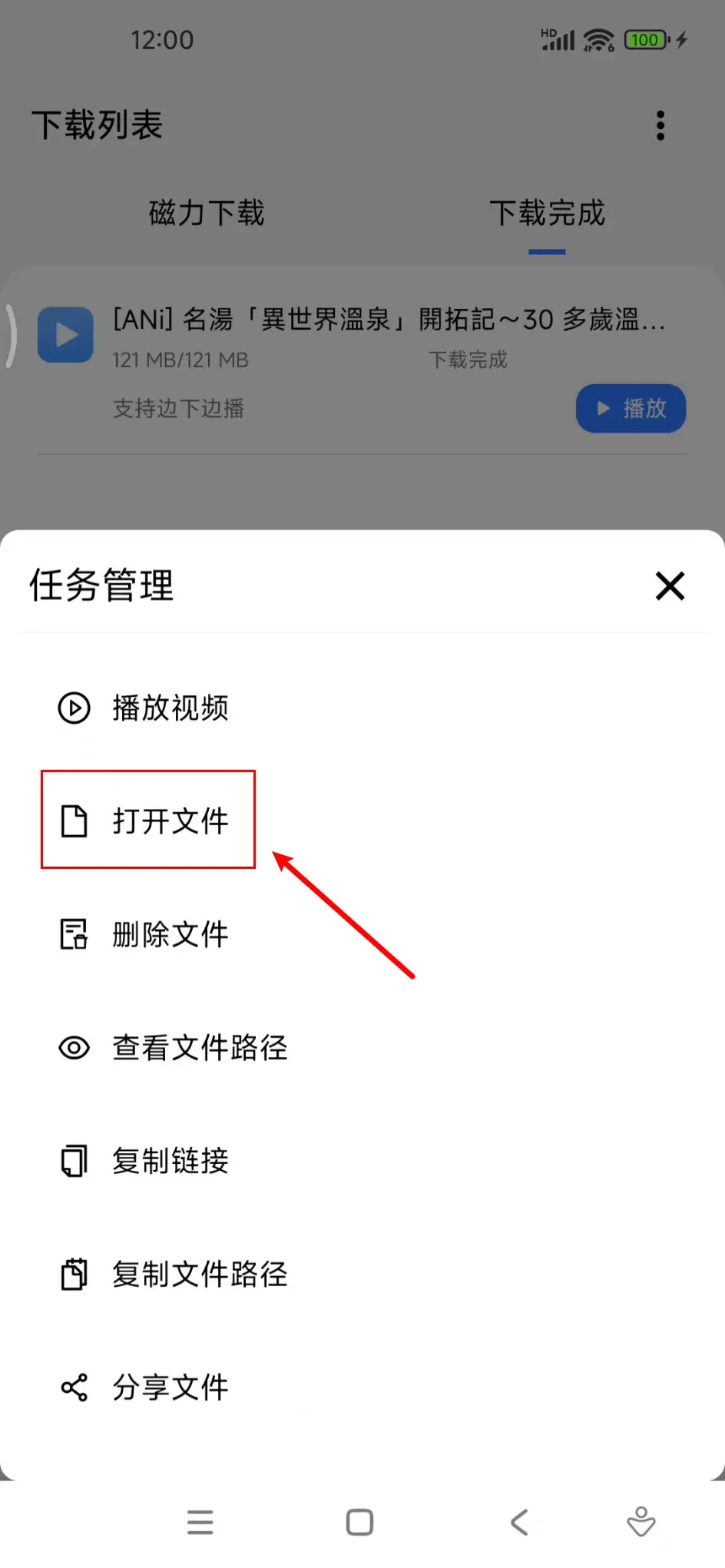The width and height of the screenshot is (725, 1568).
Task: Select 播放视频 to play the video
Action: coord(170,708)
